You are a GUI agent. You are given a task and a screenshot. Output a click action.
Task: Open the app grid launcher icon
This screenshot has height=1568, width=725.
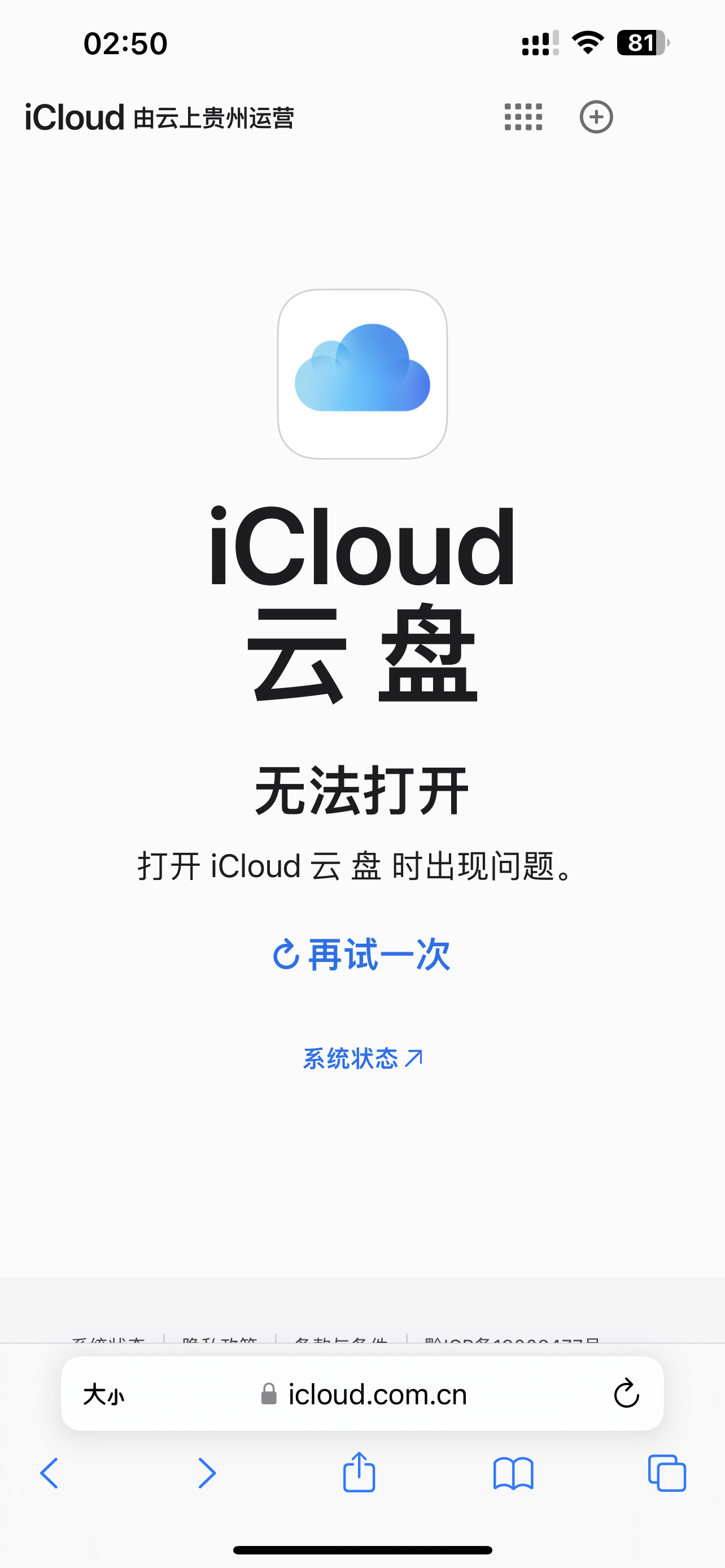pos(522,117)
